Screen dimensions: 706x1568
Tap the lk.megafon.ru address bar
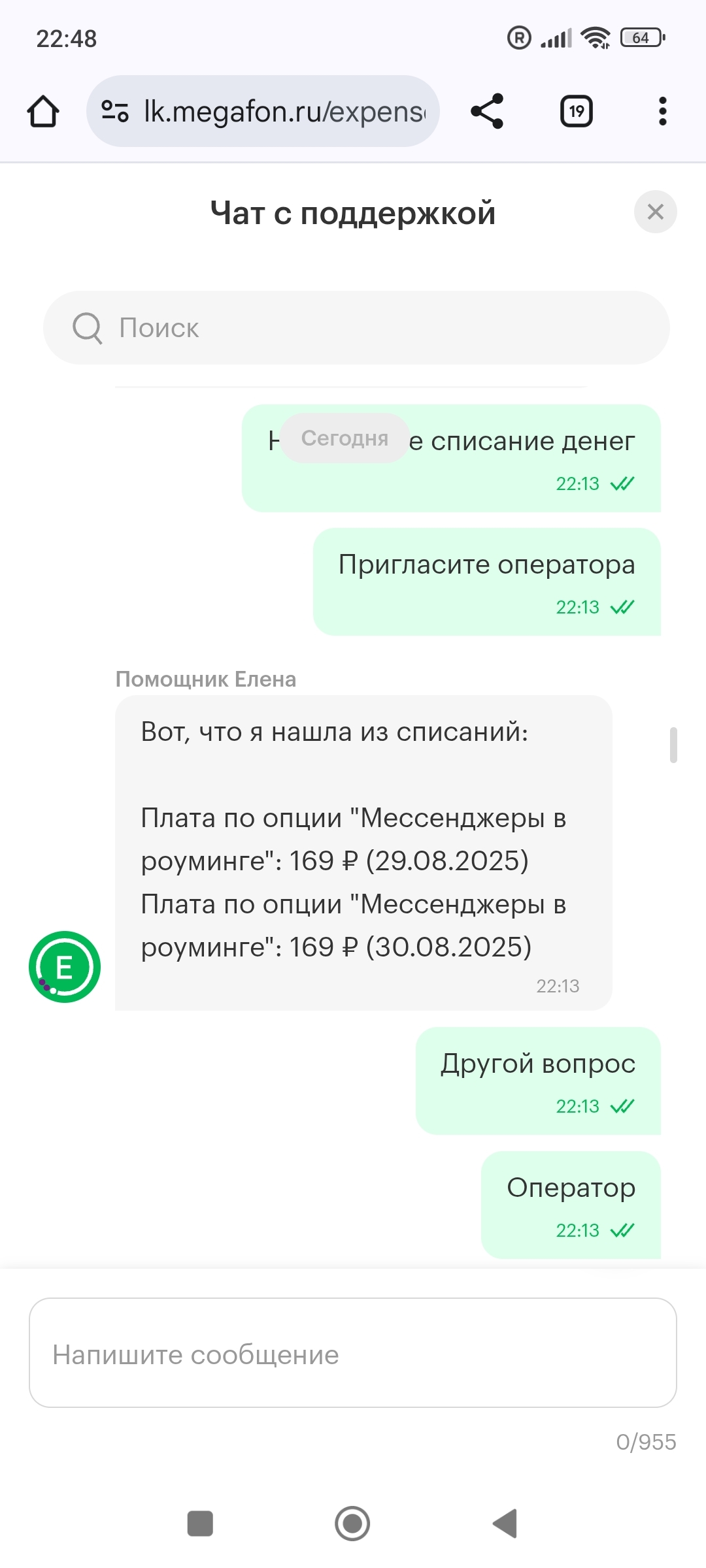pos(284,111)
